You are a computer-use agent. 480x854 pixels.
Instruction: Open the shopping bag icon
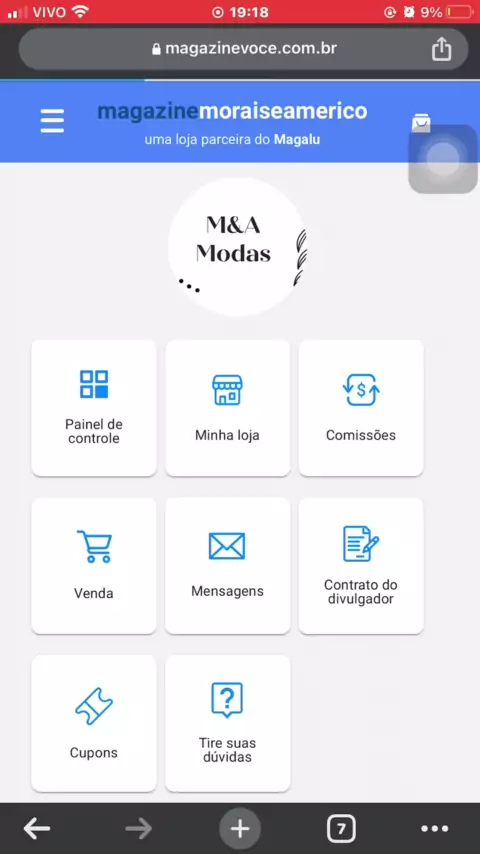click(x=421, y=123)
